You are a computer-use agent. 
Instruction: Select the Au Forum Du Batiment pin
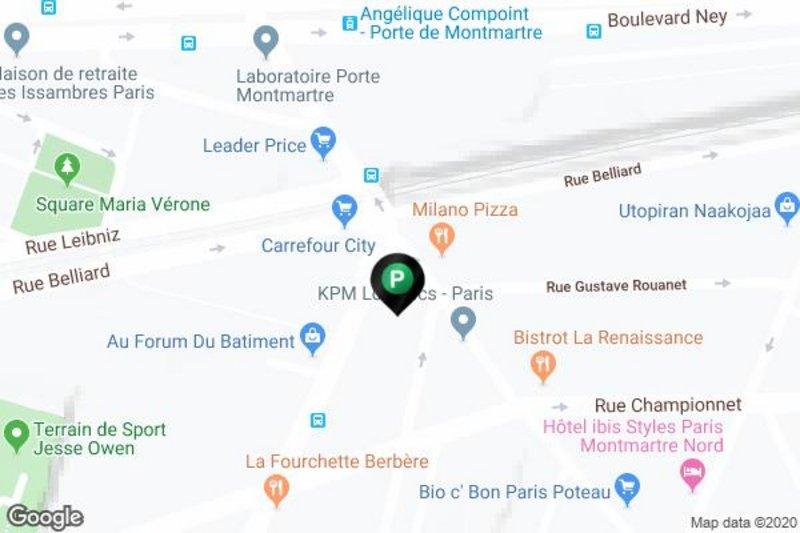point(314,340)
